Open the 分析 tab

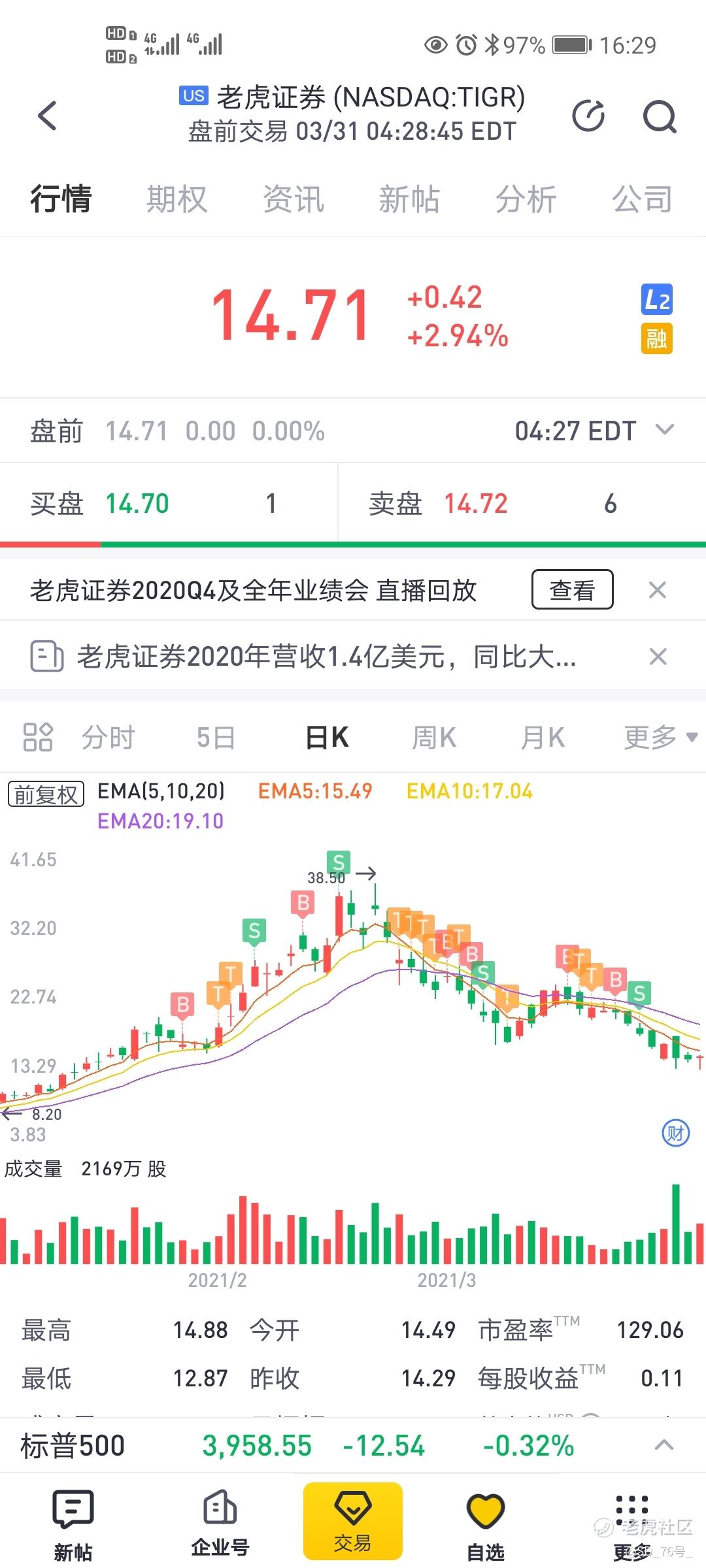[526, 199]
